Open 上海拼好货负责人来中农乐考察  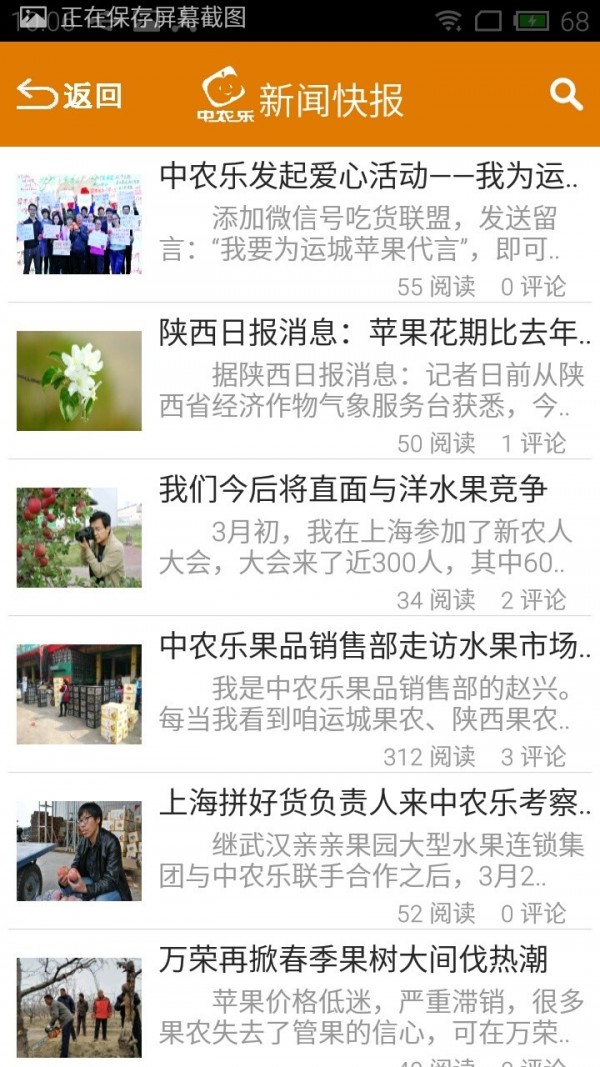pos(300,851)
